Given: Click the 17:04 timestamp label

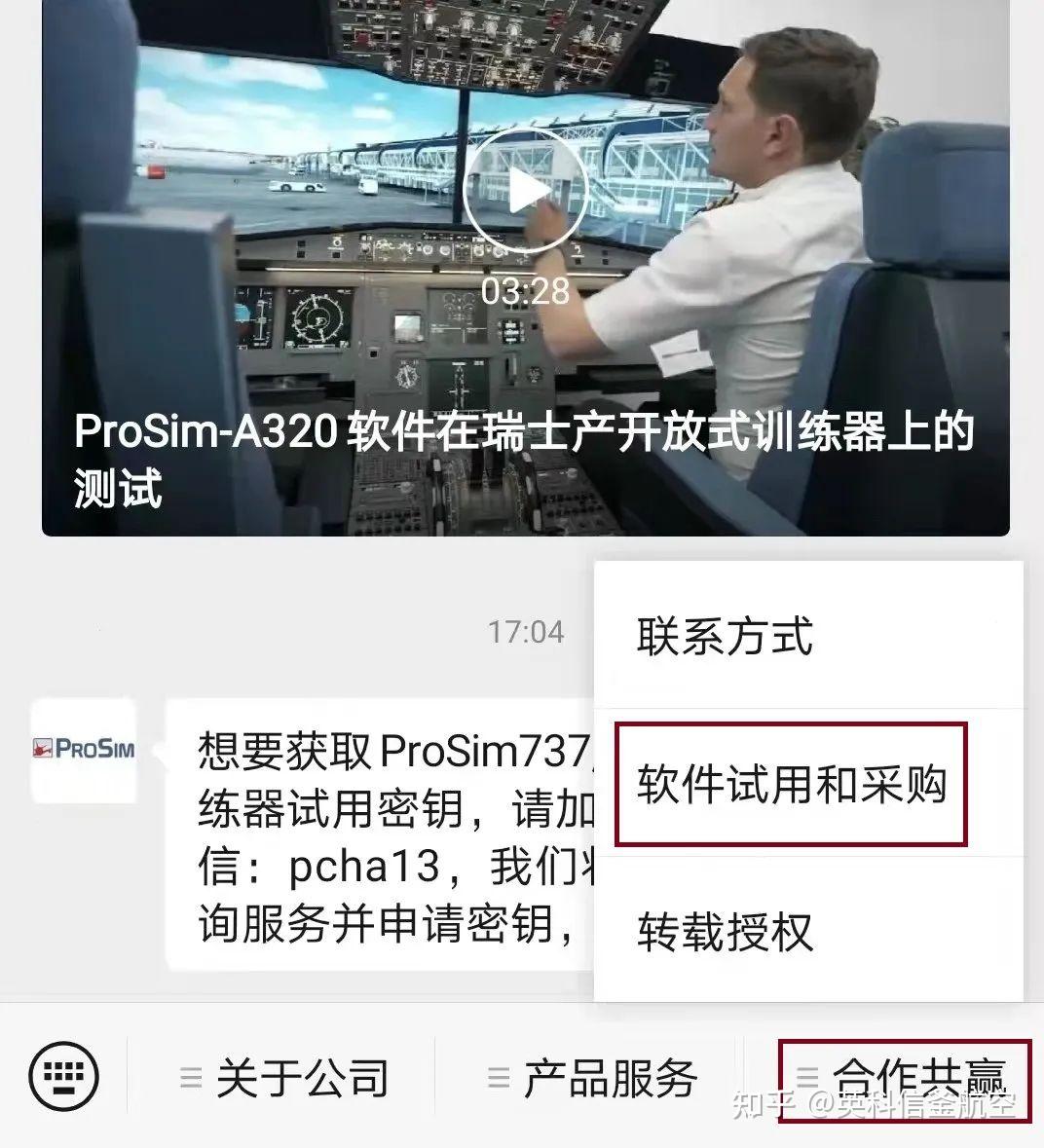Looking at the screenshot, I should 528,631.
